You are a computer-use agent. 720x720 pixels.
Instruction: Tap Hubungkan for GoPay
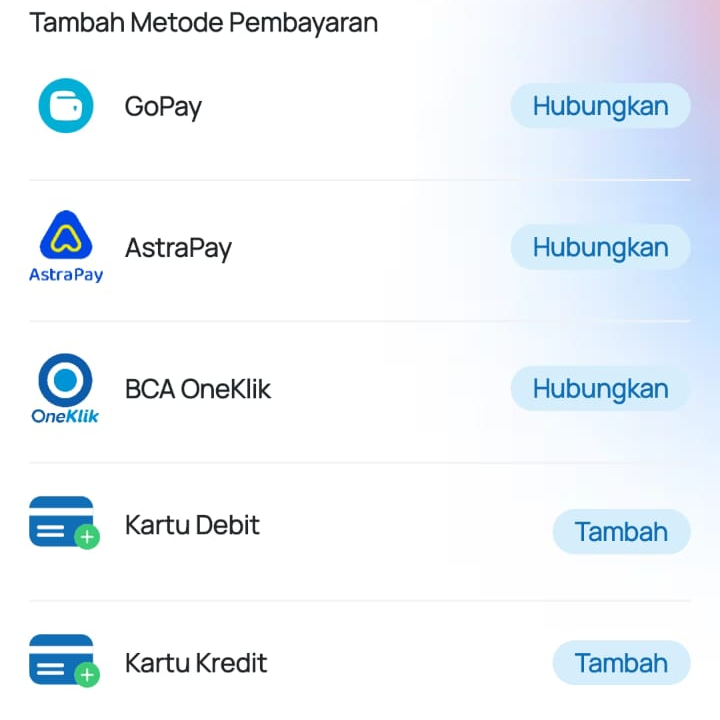coord(600,106)
